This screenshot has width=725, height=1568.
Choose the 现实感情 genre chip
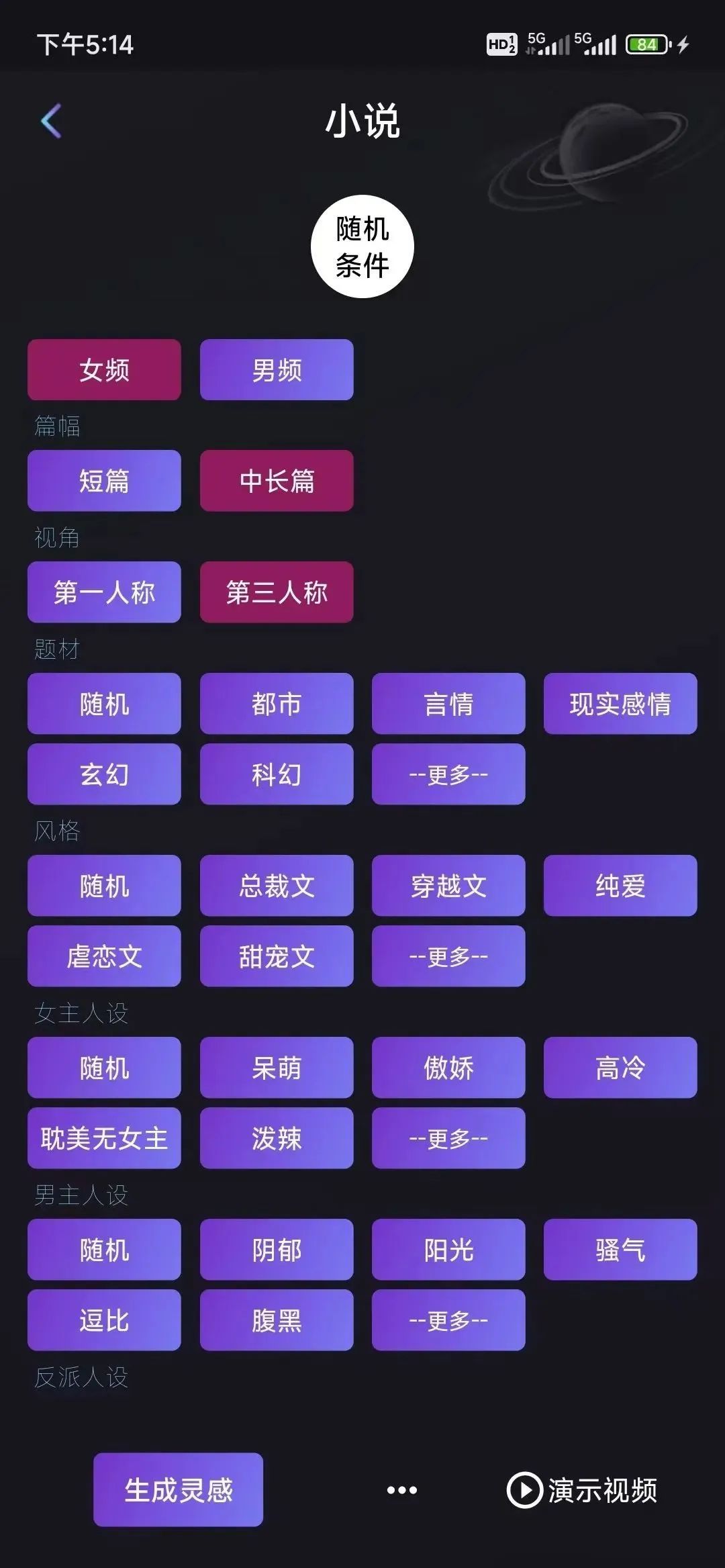click(620, 704)
